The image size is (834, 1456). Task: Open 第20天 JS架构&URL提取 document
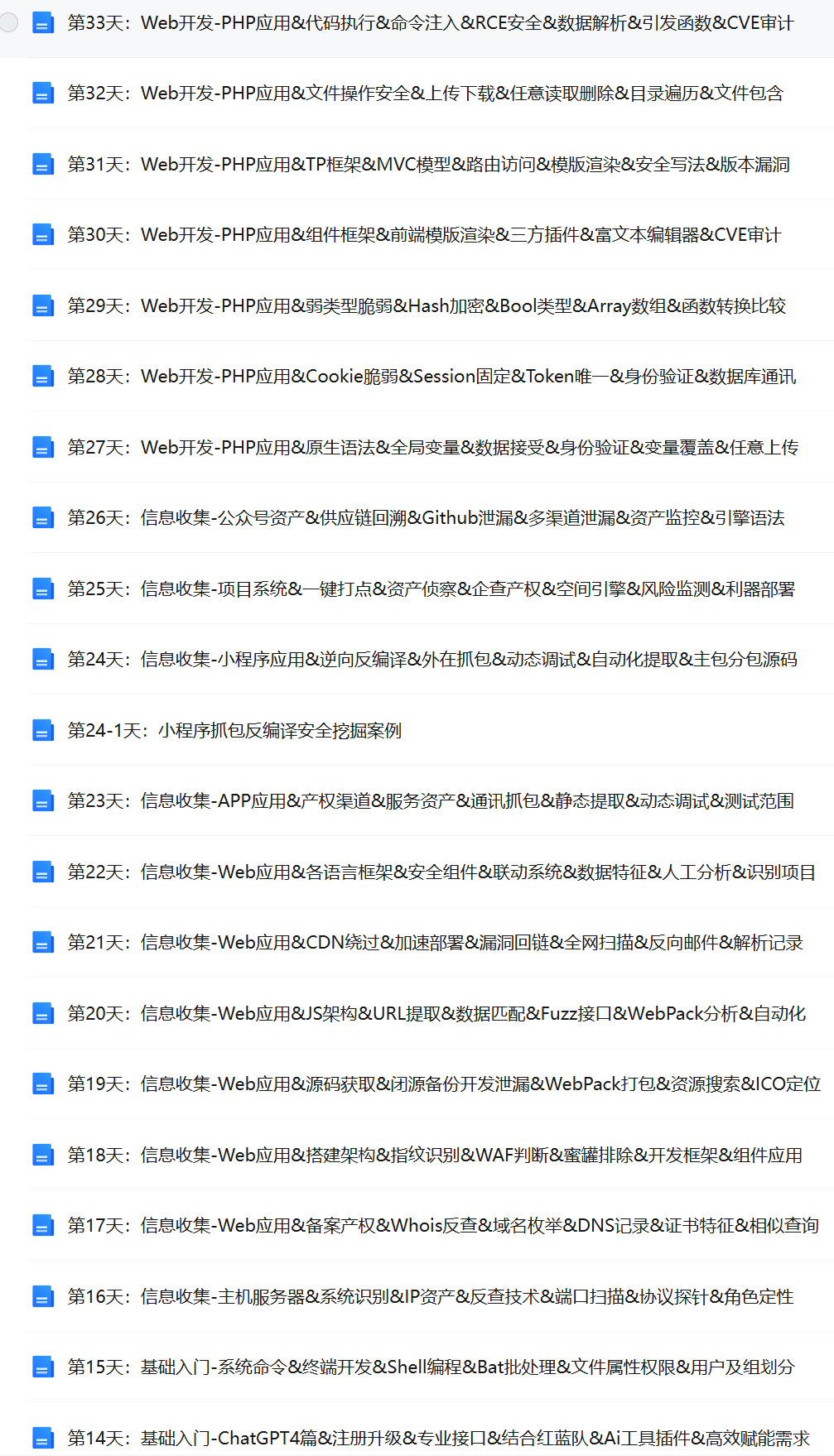(x=436, y=1014)
